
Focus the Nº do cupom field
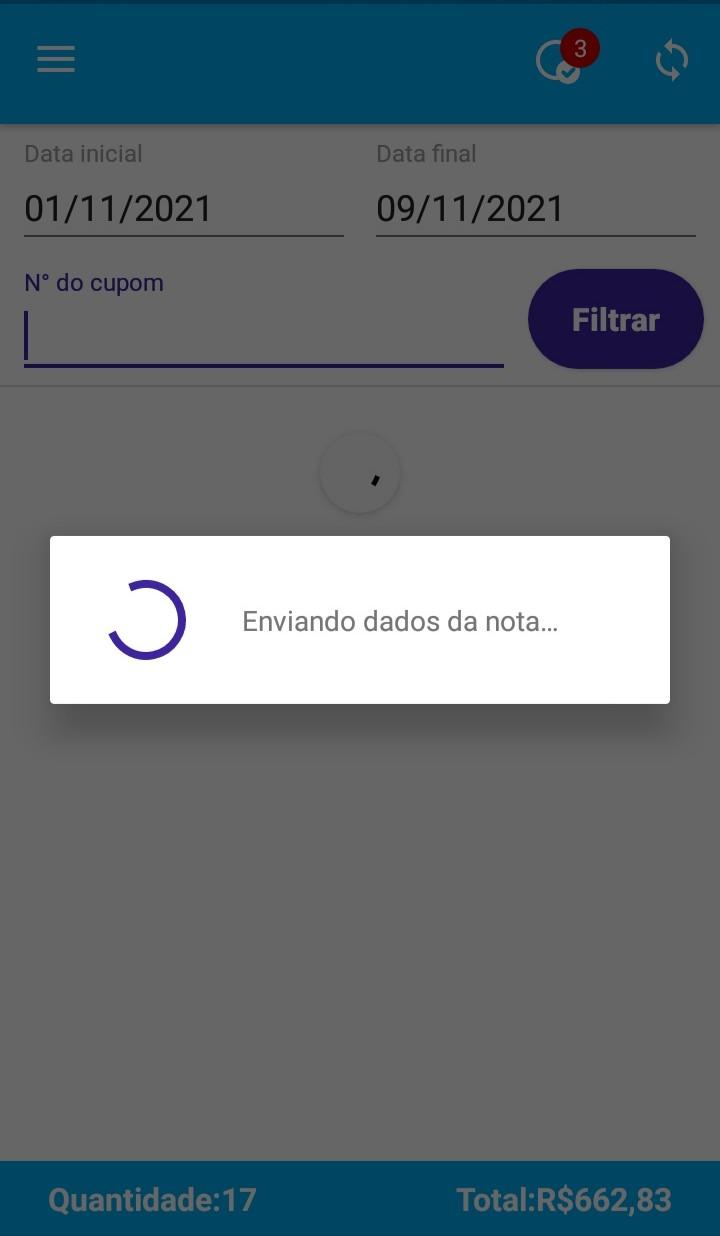(263, 336)
